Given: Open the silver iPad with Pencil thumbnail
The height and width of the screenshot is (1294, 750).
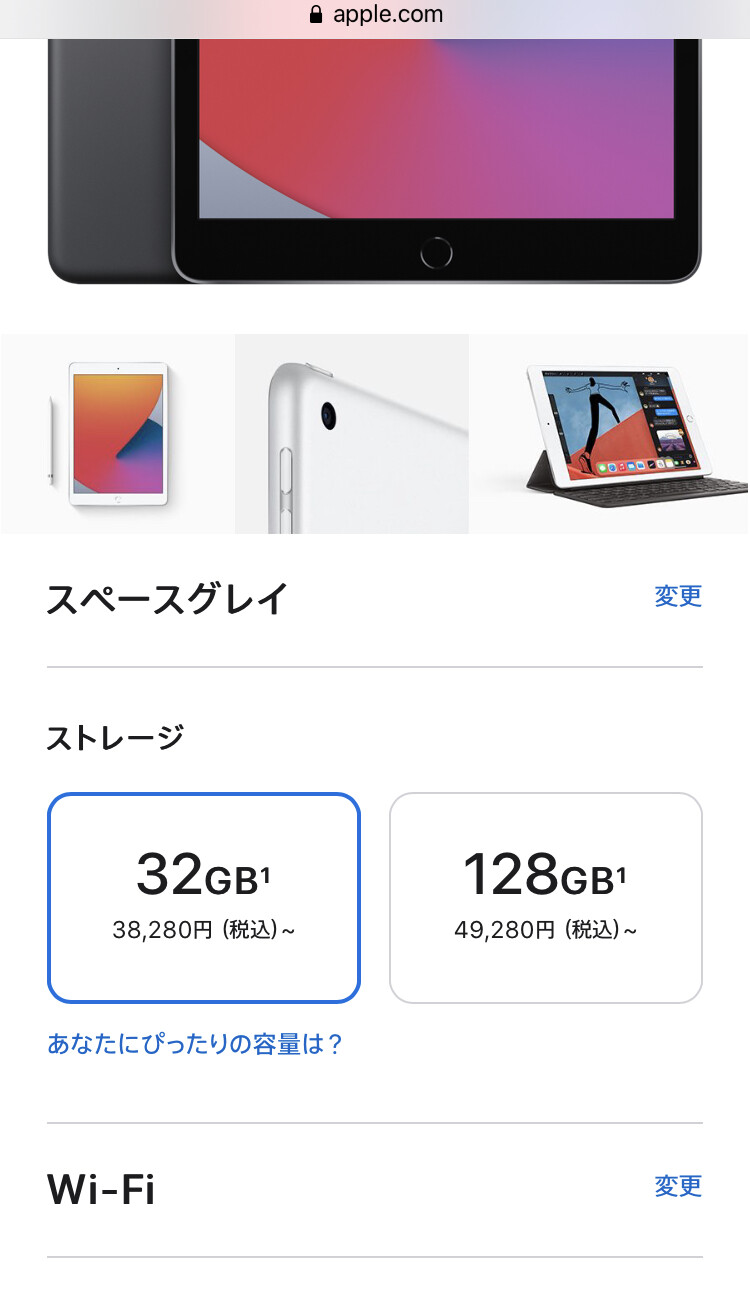Looking at the screenshot, I should (117, 434).
